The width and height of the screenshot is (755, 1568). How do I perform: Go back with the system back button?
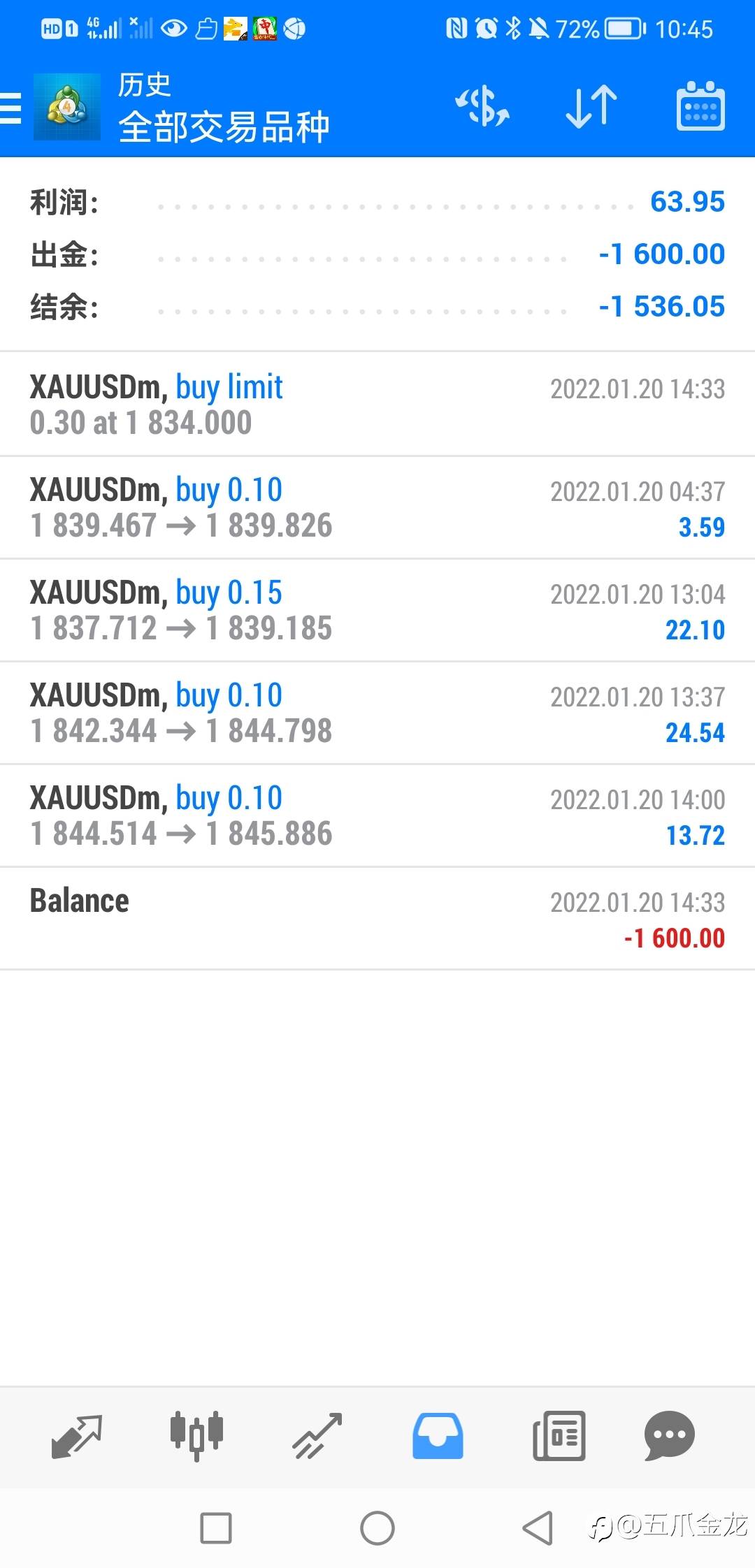pos(538,1528)
